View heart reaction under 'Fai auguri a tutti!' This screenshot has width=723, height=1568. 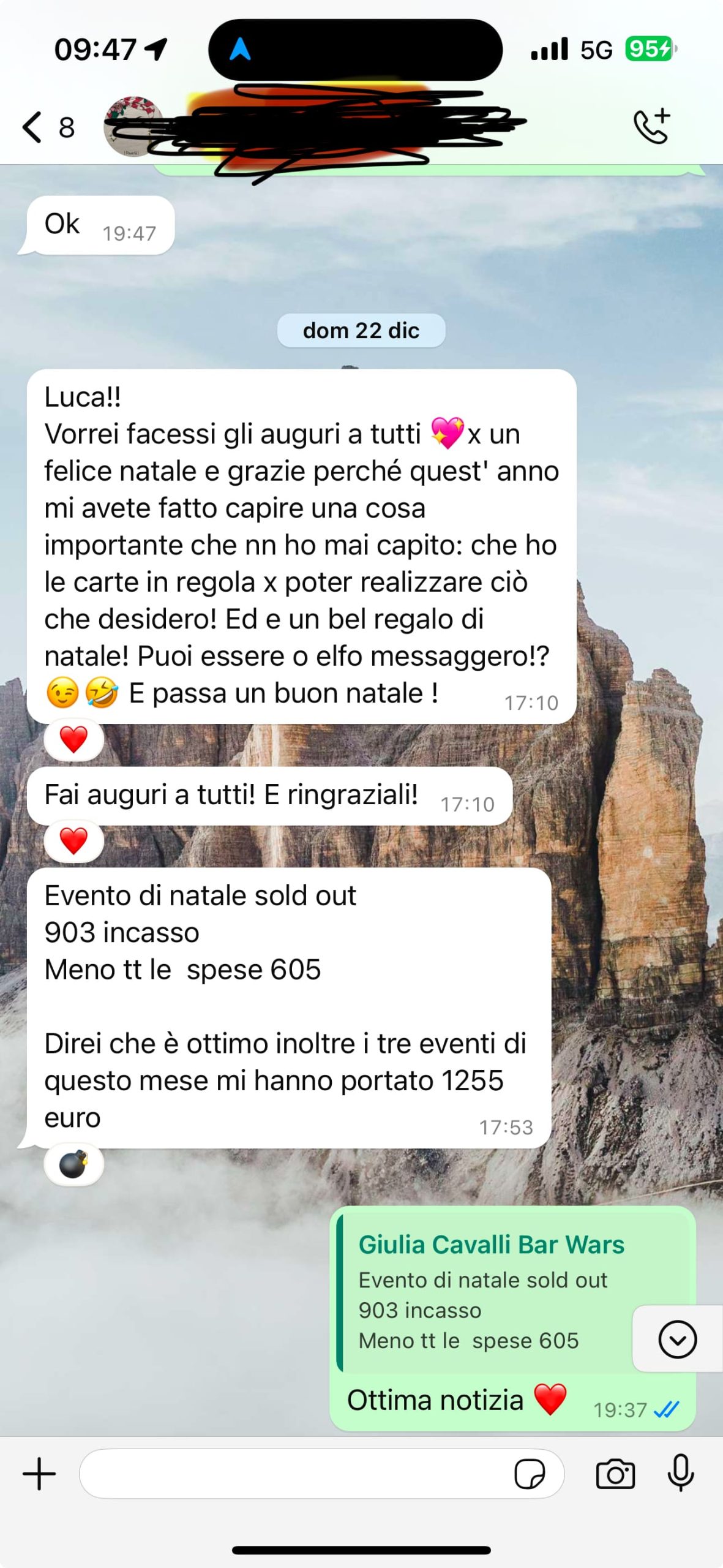click(x=74, y=841)
